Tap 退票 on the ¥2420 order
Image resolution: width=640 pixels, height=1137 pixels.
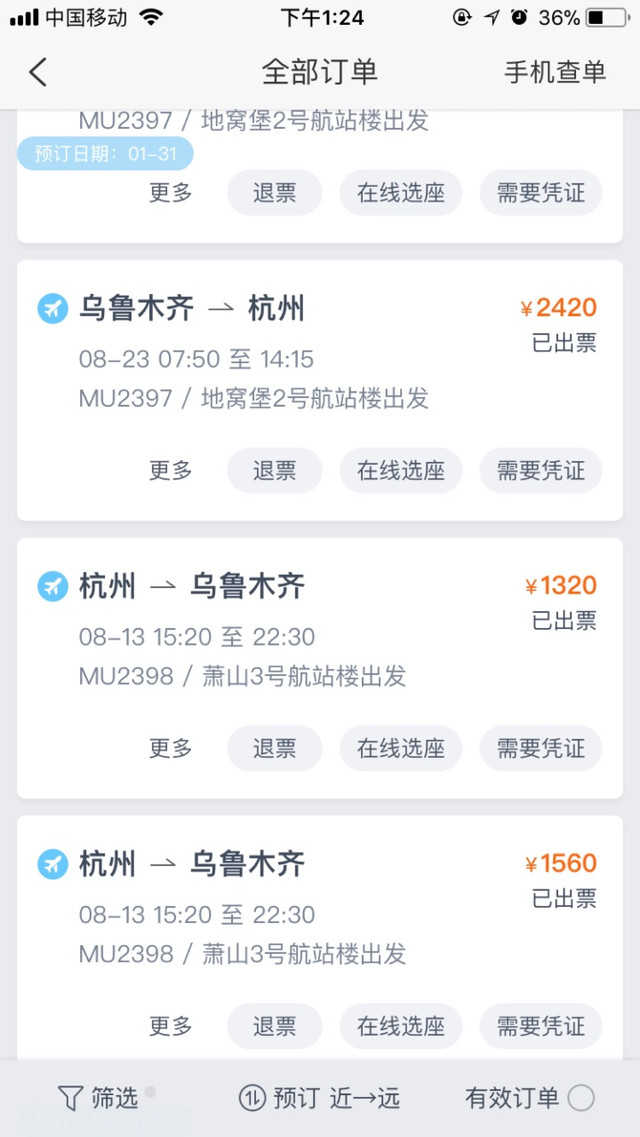pos(274,471)
